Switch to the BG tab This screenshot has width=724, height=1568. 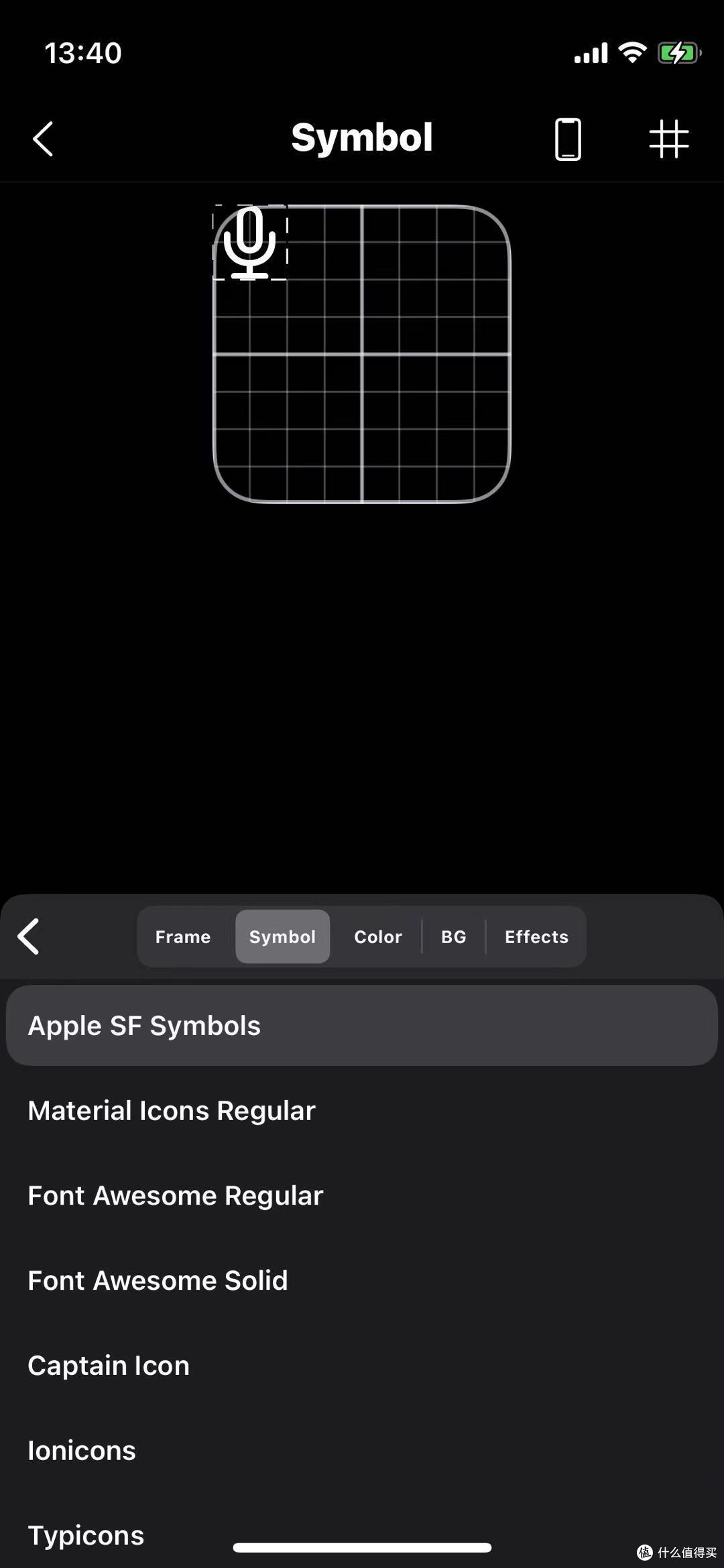click(454, 937)
